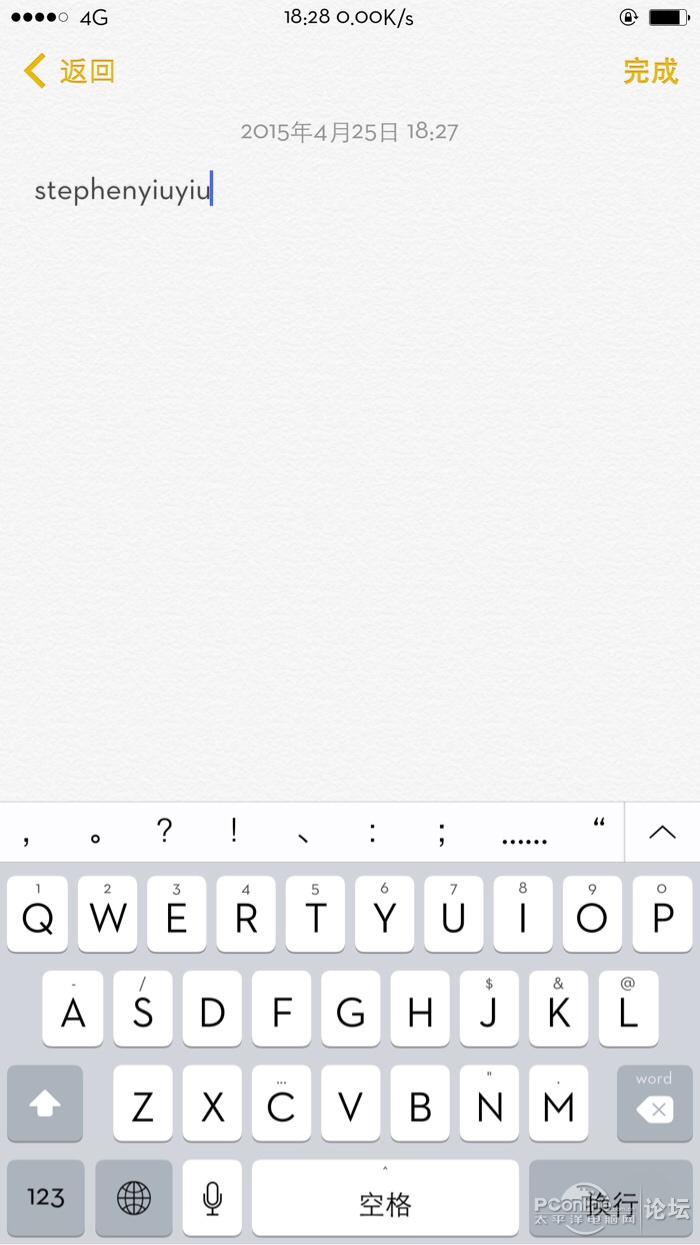
Task: Type the letter G key
Action: [350, 1008]
